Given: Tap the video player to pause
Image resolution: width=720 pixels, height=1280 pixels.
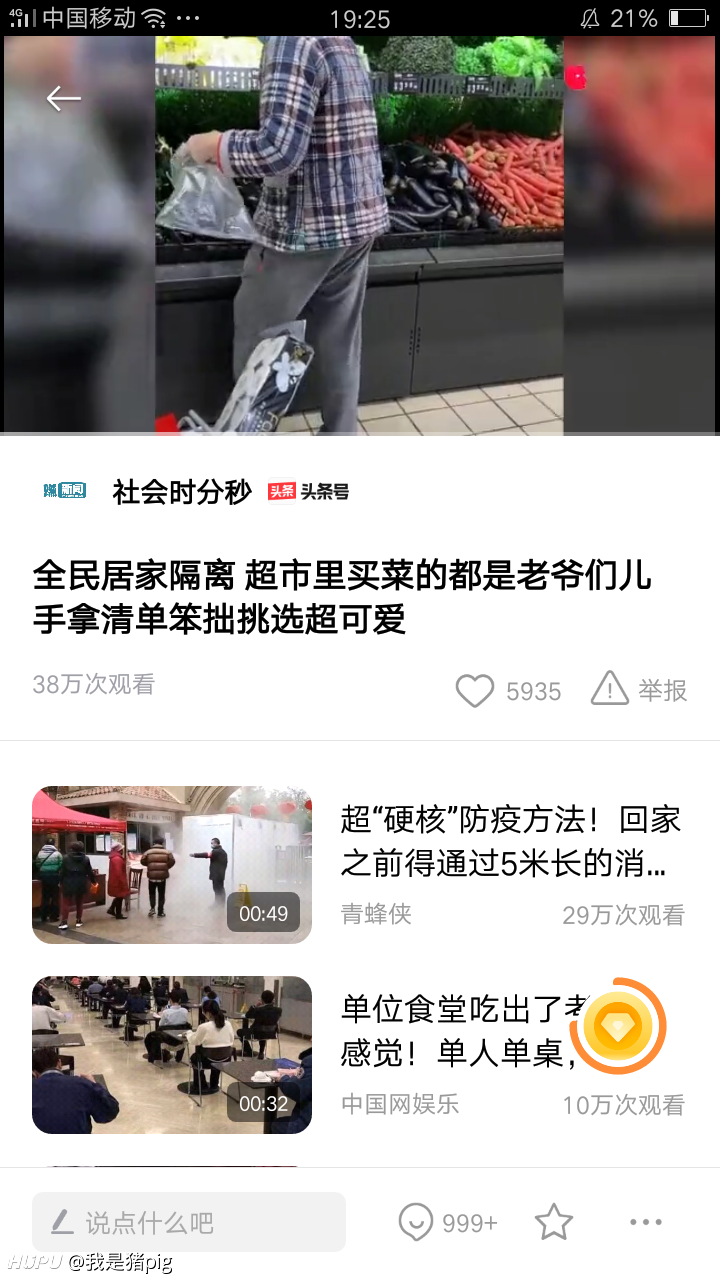Looking at the screenshot, I should pyautogui.click(x=360, y=236).
